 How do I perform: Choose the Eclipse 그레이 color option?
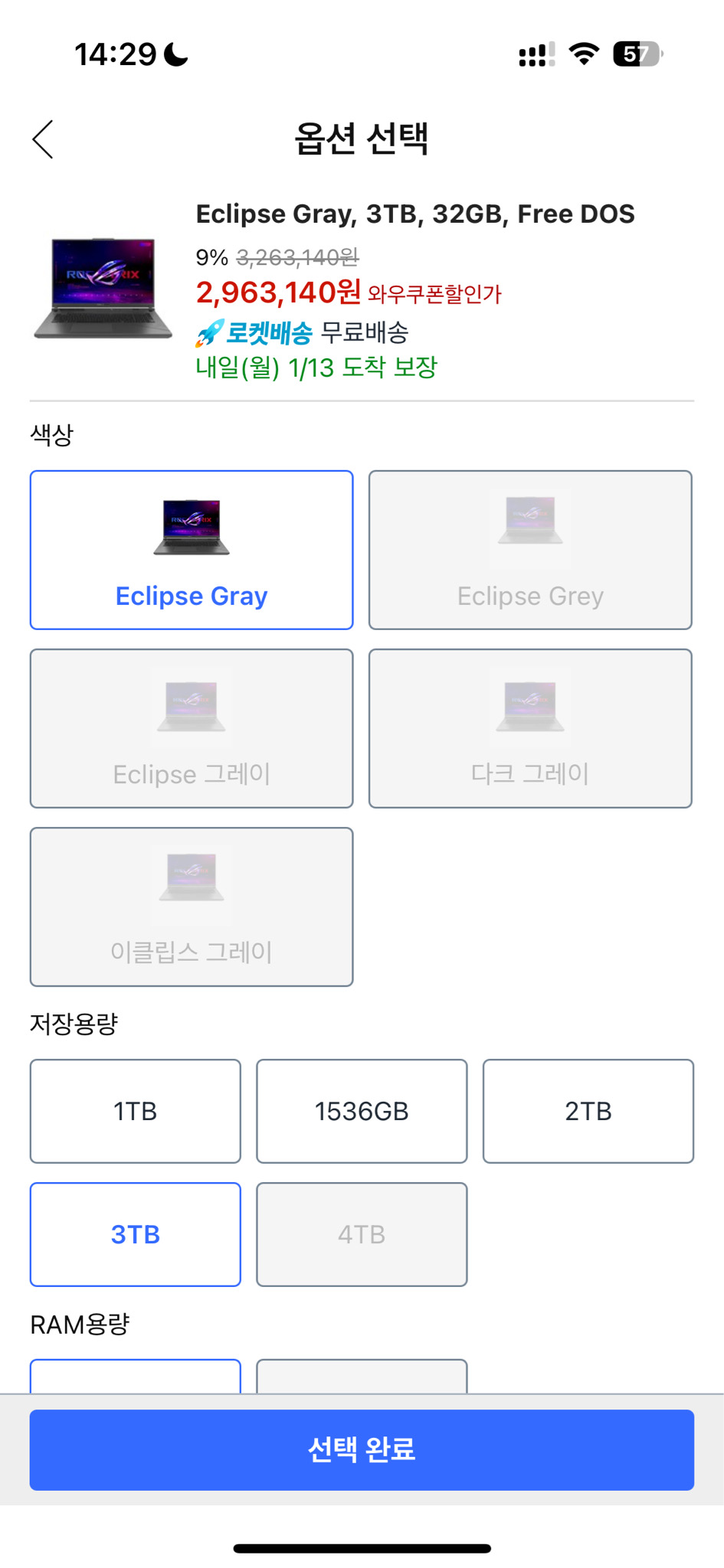[x=191, y=728]
